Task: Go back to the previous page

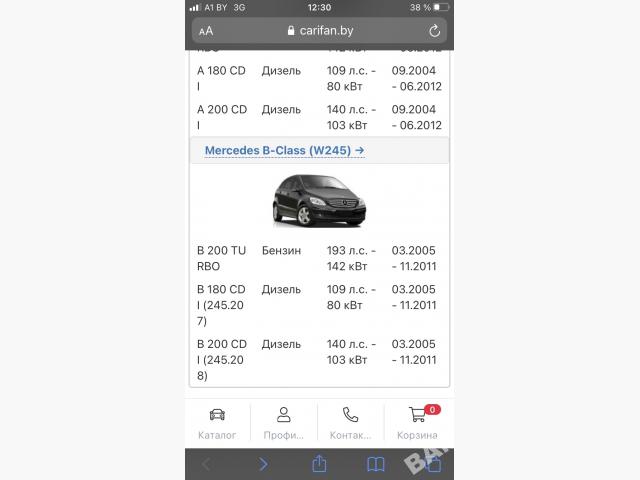Action: click(x=207, y=464)
